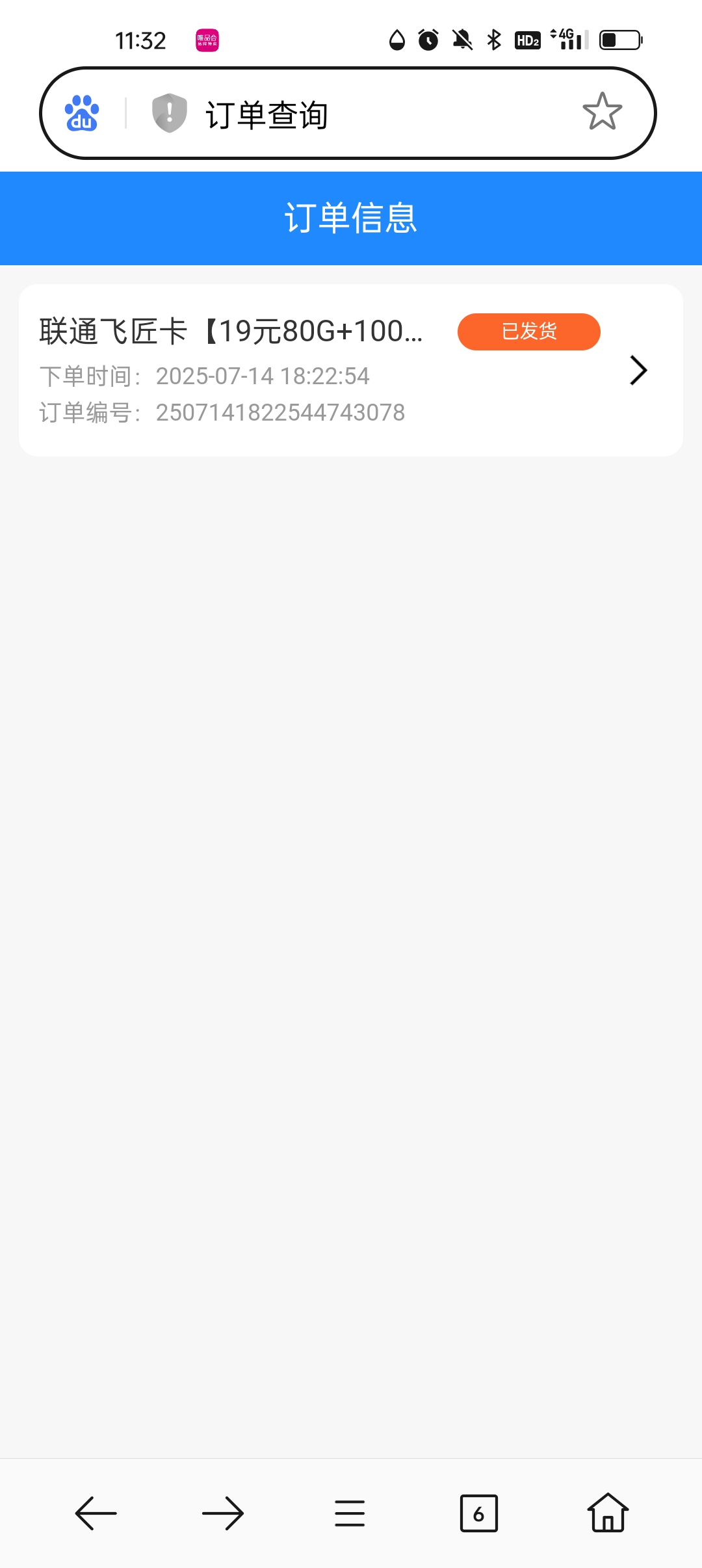
Task: Open the browser hamburger menu
Action: point(350,1513)
